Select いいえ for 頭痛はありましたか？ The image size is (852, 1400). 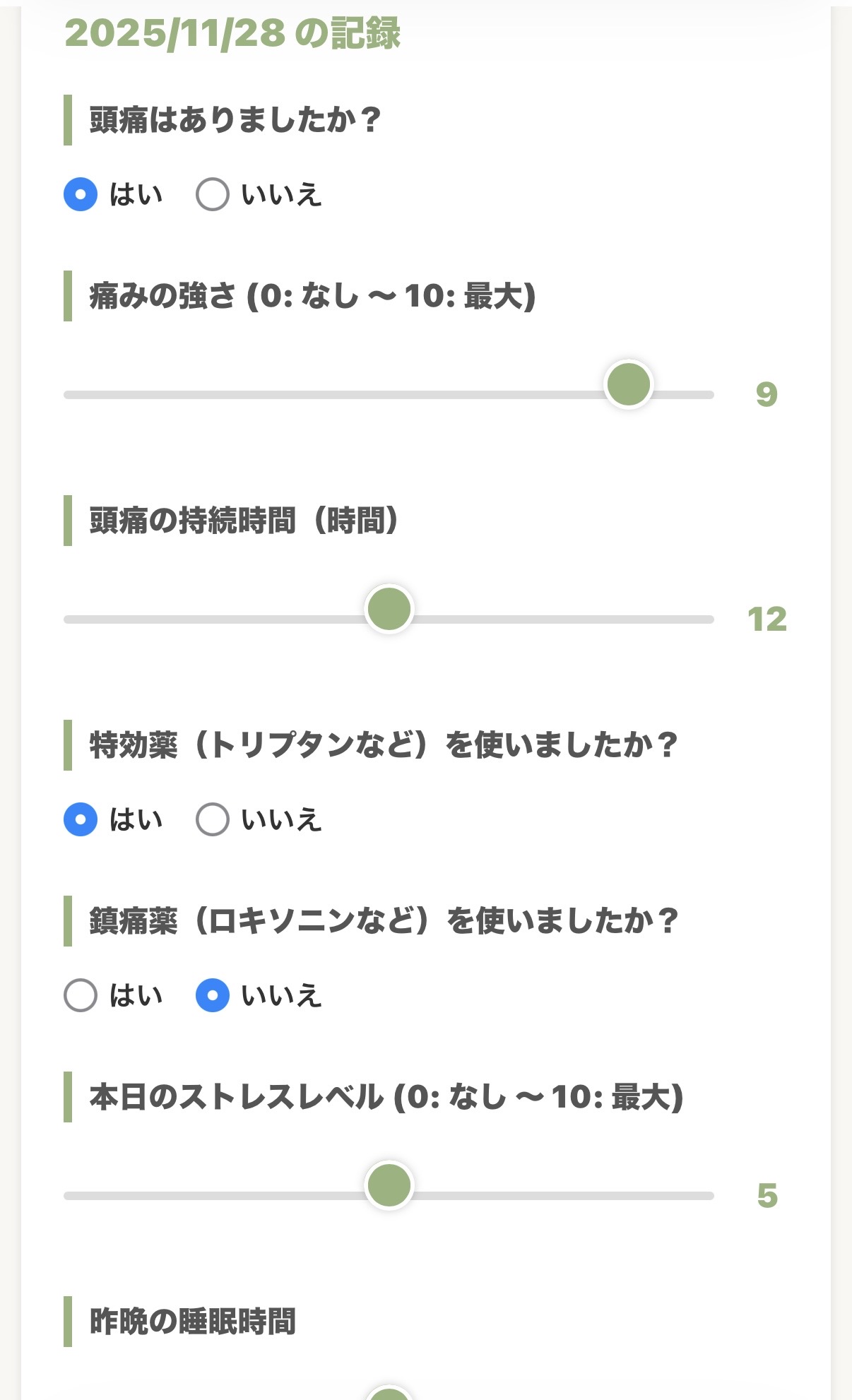coord(214,192)
